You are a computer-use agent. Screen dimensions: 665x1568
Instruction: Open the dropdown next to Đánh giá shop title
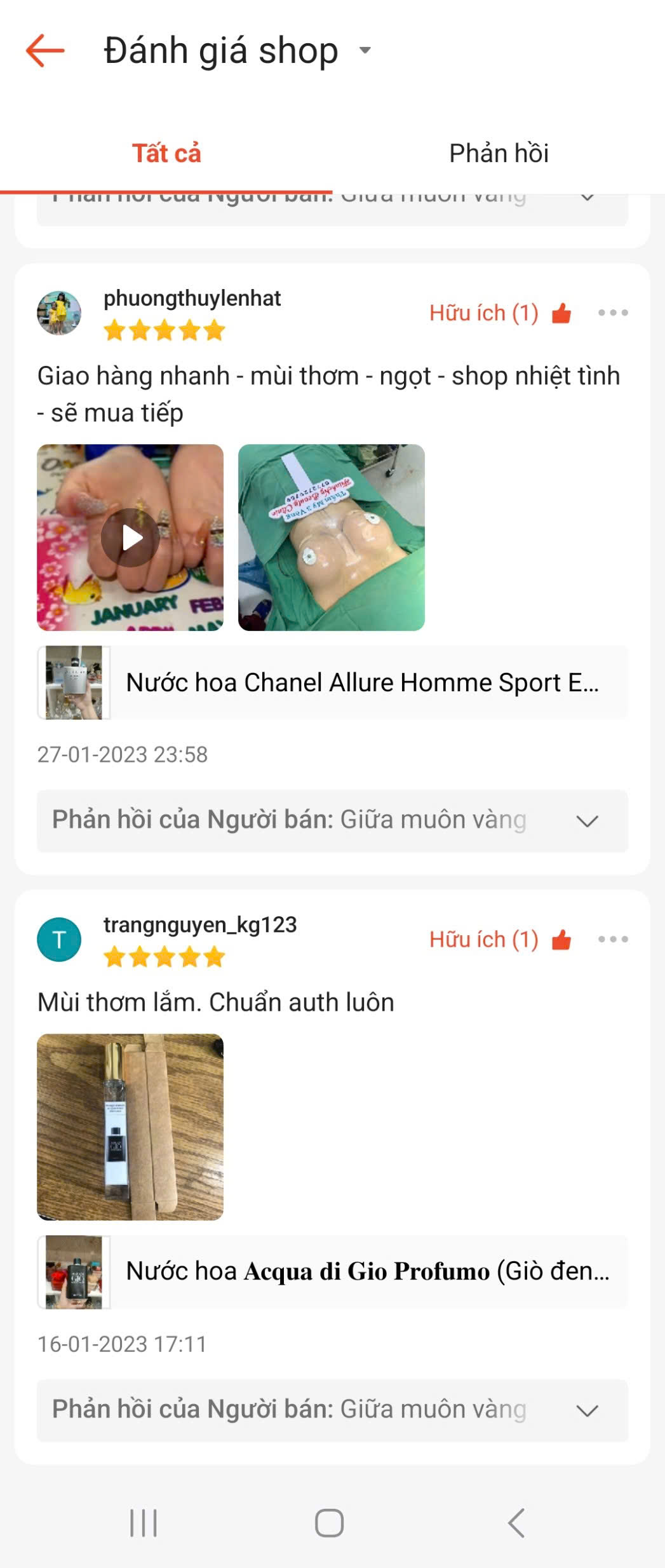(365, 51)
